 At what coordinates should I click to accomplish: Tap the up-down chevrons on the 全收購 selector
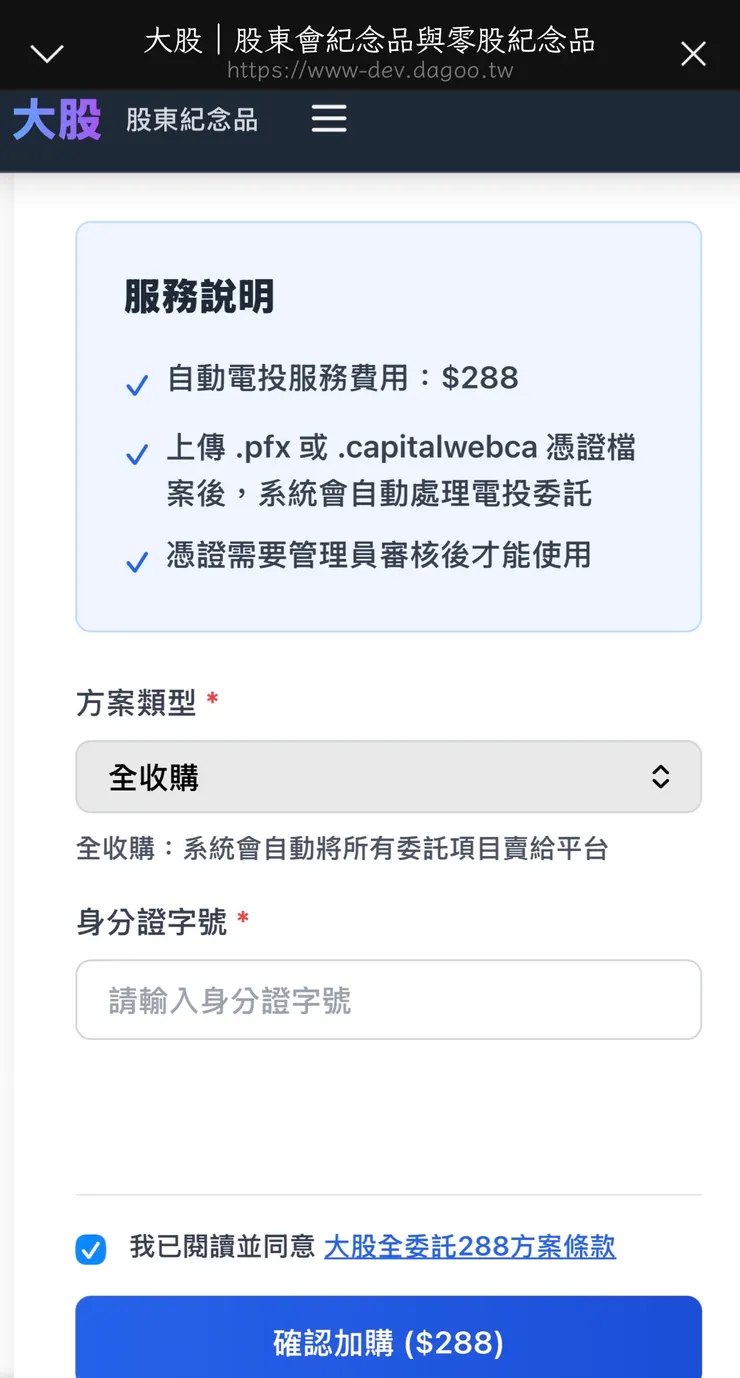pyautogui.click(x=660, y=776)
